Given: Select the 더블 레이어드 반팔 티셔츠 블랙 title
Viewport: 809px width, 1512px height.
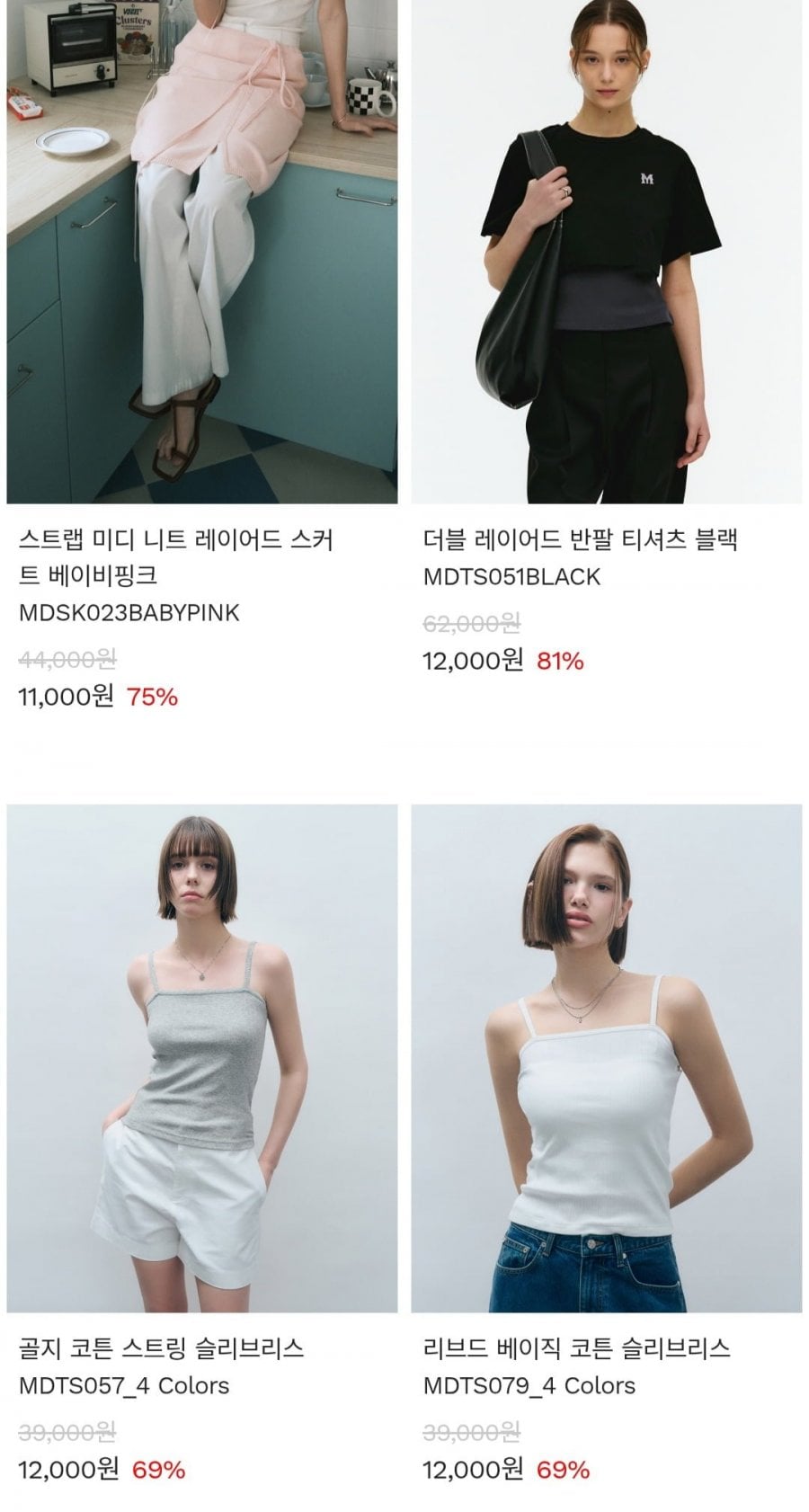Looking at the screenshot, I should (x=581, y=539).
